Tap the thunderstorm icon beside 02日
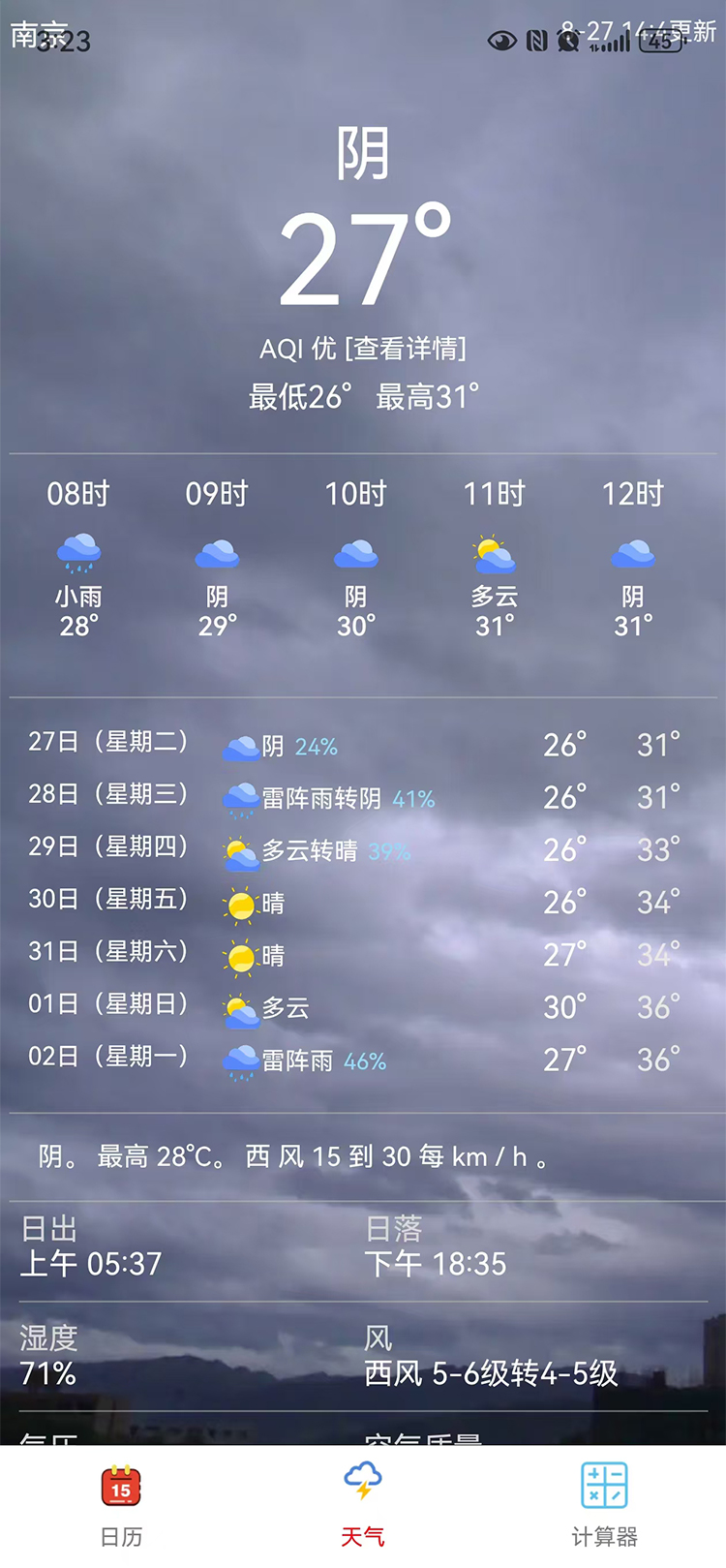 239,1060
